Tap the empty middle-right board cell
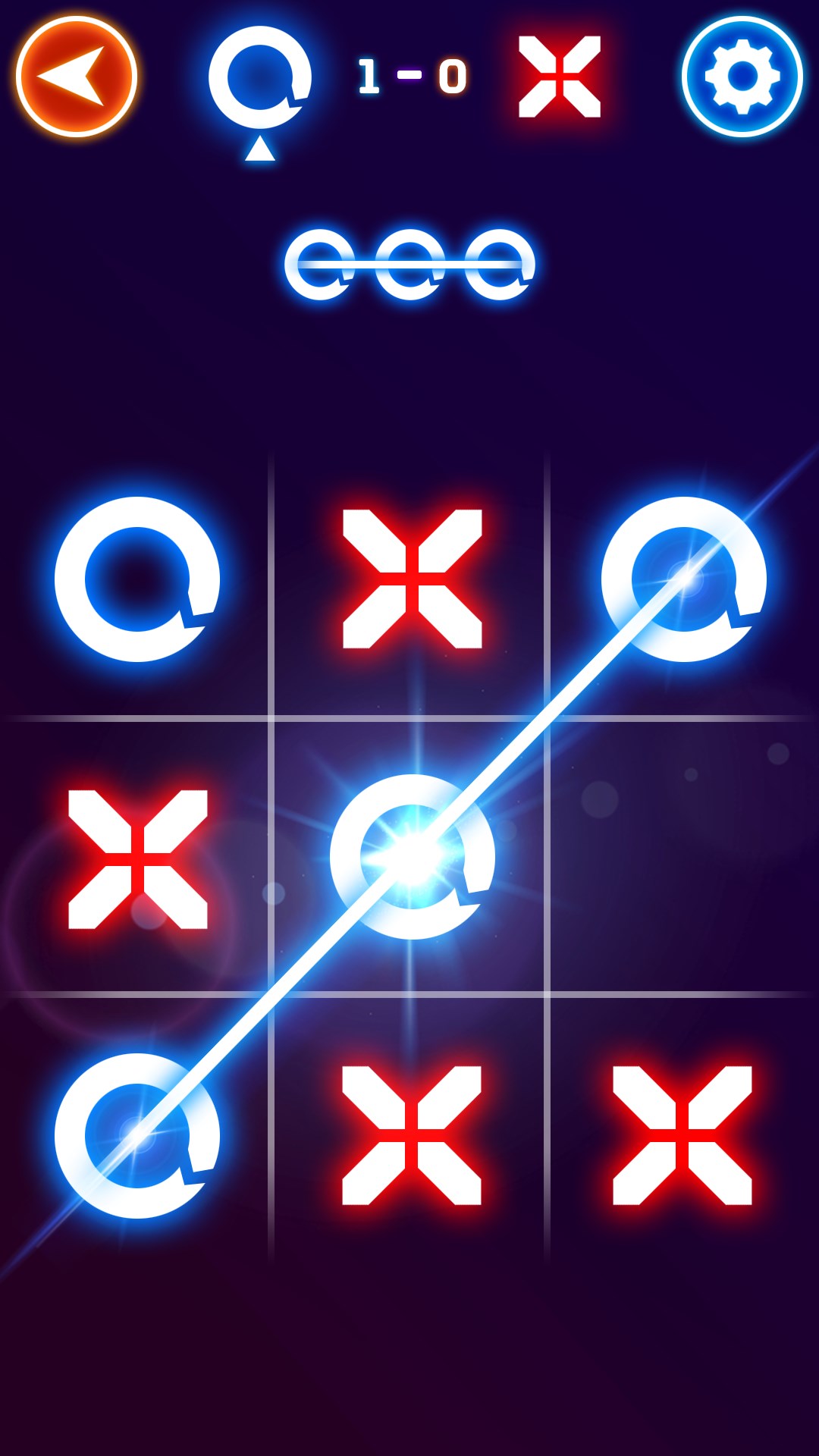The width and height of the screenshot is (819, 1456). (682, 857)
